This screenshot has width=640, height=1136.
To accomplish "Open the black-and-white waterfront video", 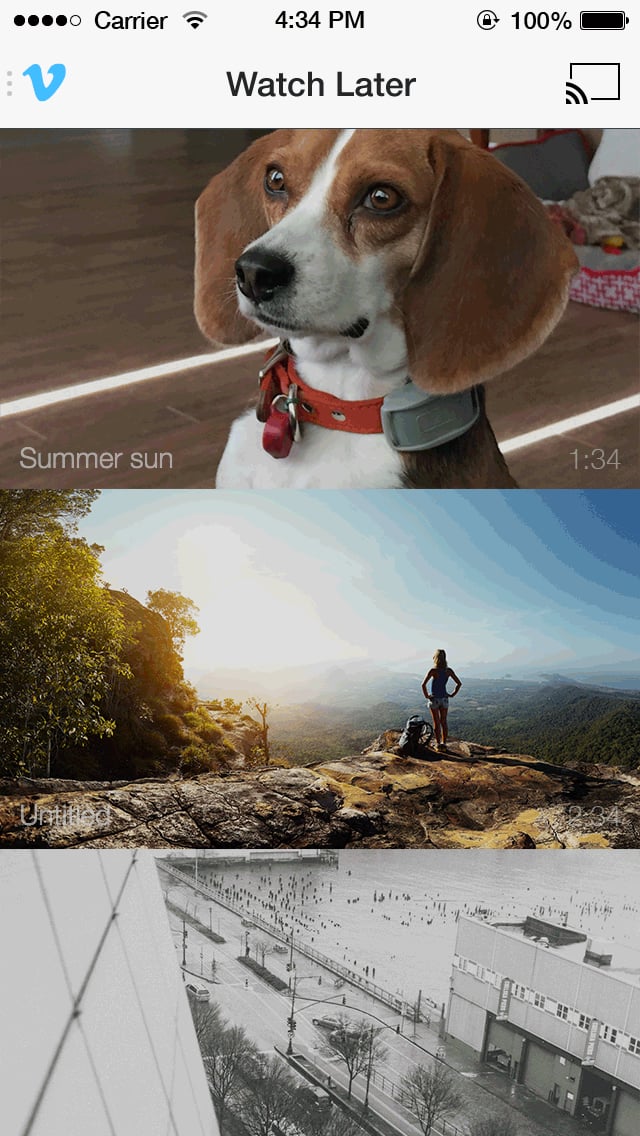I will (320, 992).
